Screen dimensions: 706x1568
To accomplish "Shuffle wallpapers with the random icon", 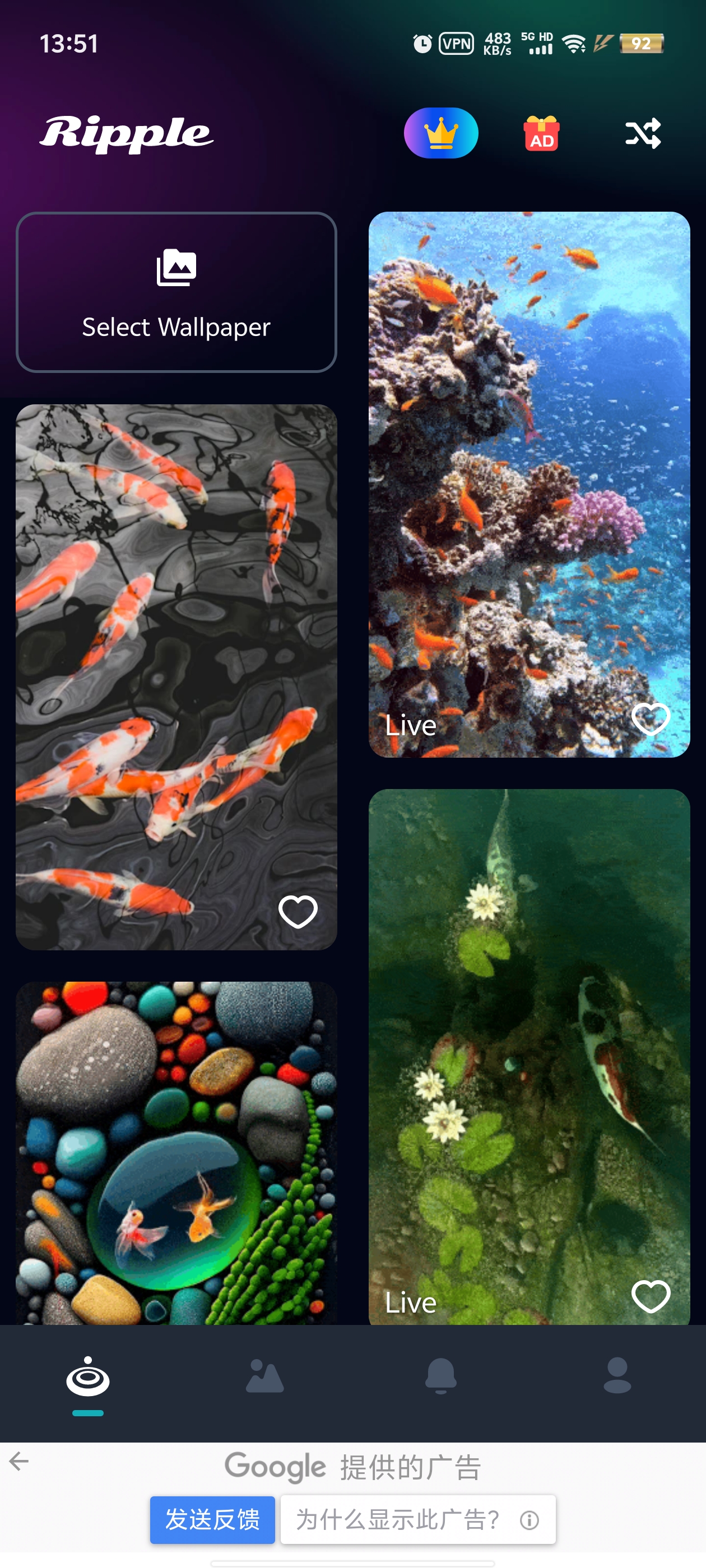I will pyautogui.click(x=643, y=133).
